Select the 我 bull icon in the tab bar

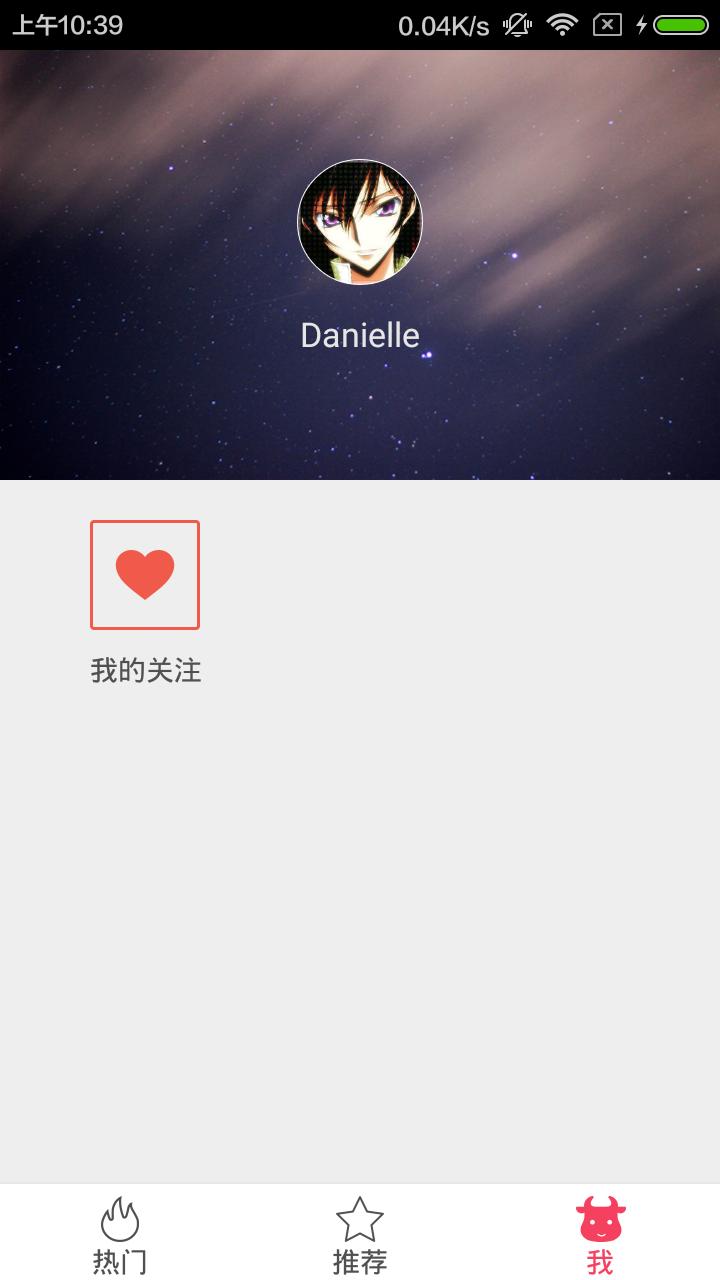pyautogui.click(x=601, y=1218)
